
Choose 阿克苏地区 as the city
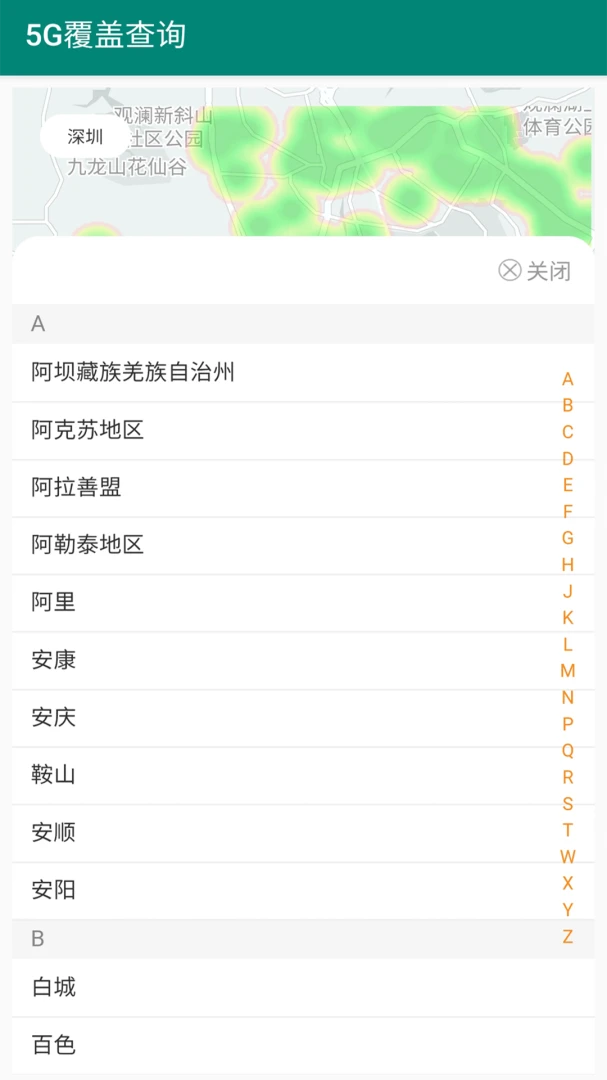(x=88, y=430)
